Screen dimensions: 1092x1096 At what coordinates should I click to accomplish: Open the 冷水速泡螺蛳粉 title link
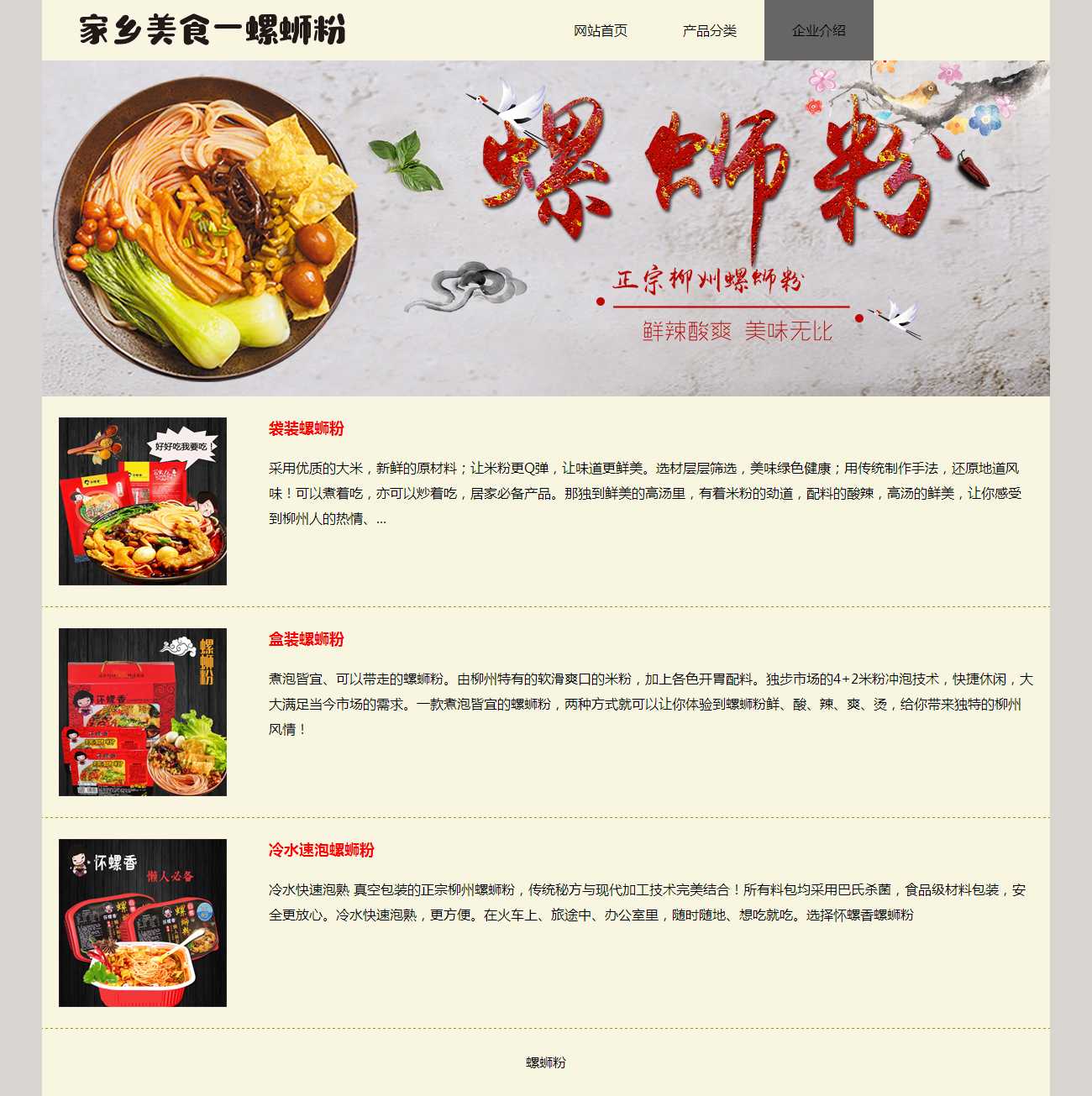coord(321,850)
